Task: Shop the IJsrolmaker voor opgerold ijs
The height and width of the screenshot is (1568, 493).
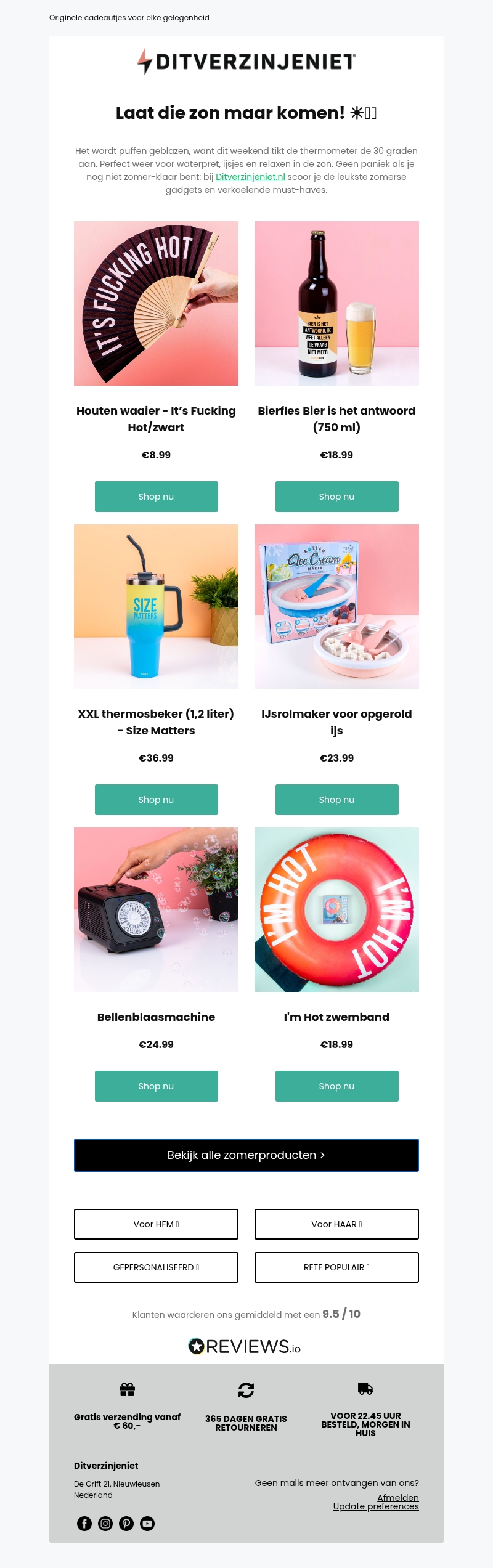Action: coord(336,800)
